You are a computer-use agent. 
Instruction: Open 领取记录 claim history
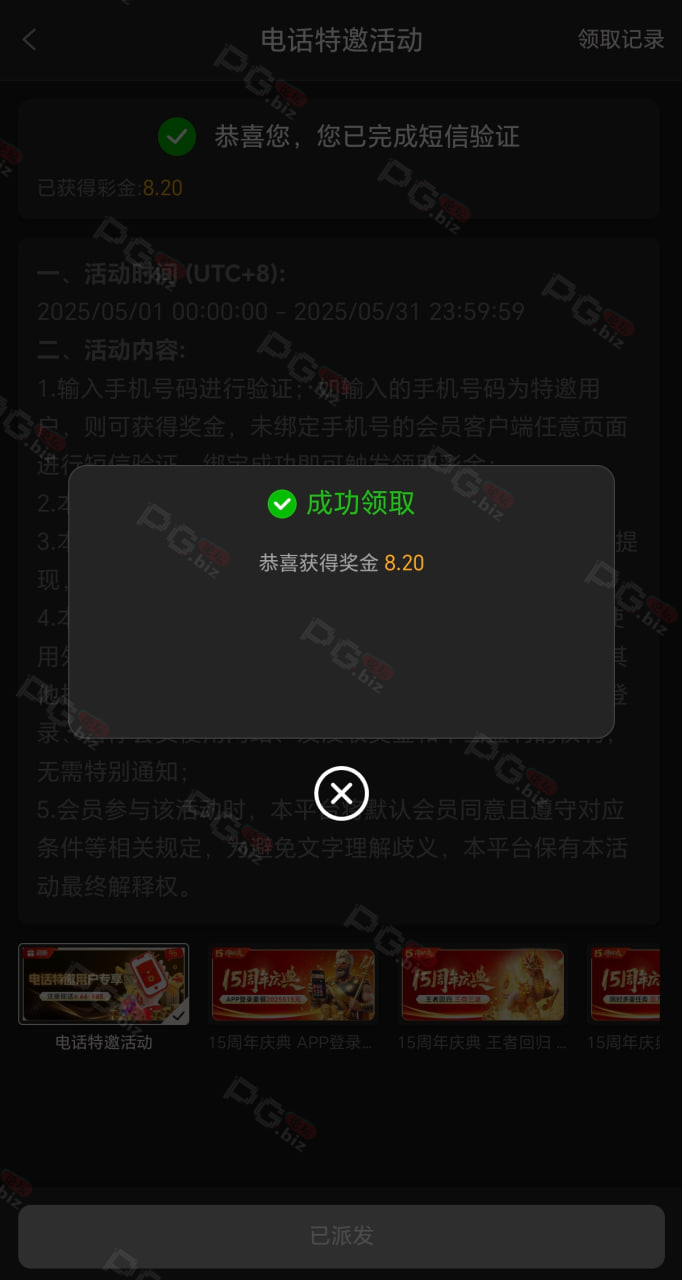tap(621, 40)
